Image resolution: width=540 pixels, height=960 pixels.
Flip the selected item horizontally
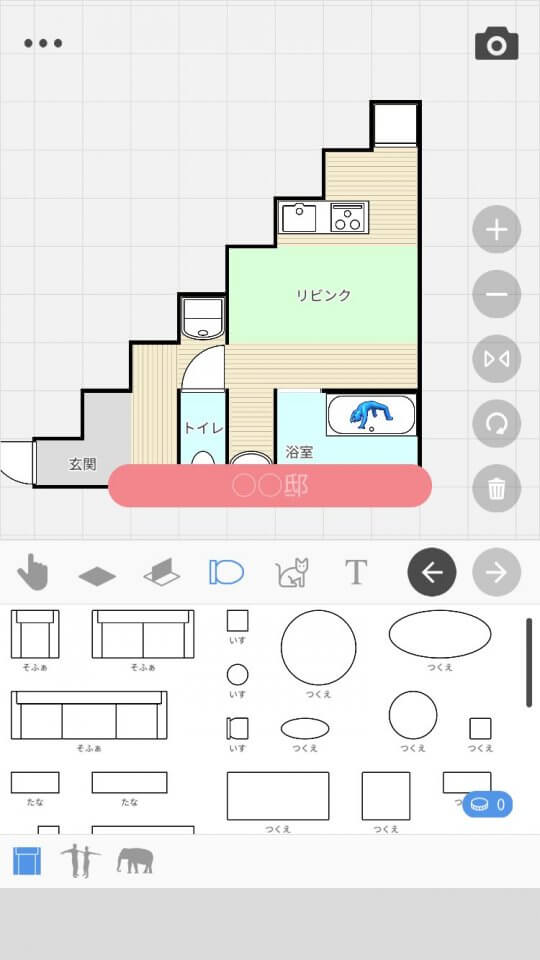coord(497,359)
